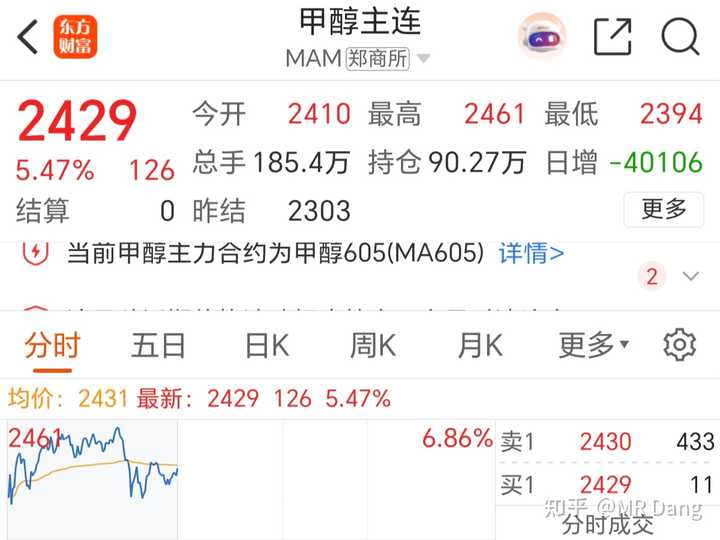Viewport: 720px width, 540px height.
Task: Switch to the 分时 chart tab
Action: 52,346
